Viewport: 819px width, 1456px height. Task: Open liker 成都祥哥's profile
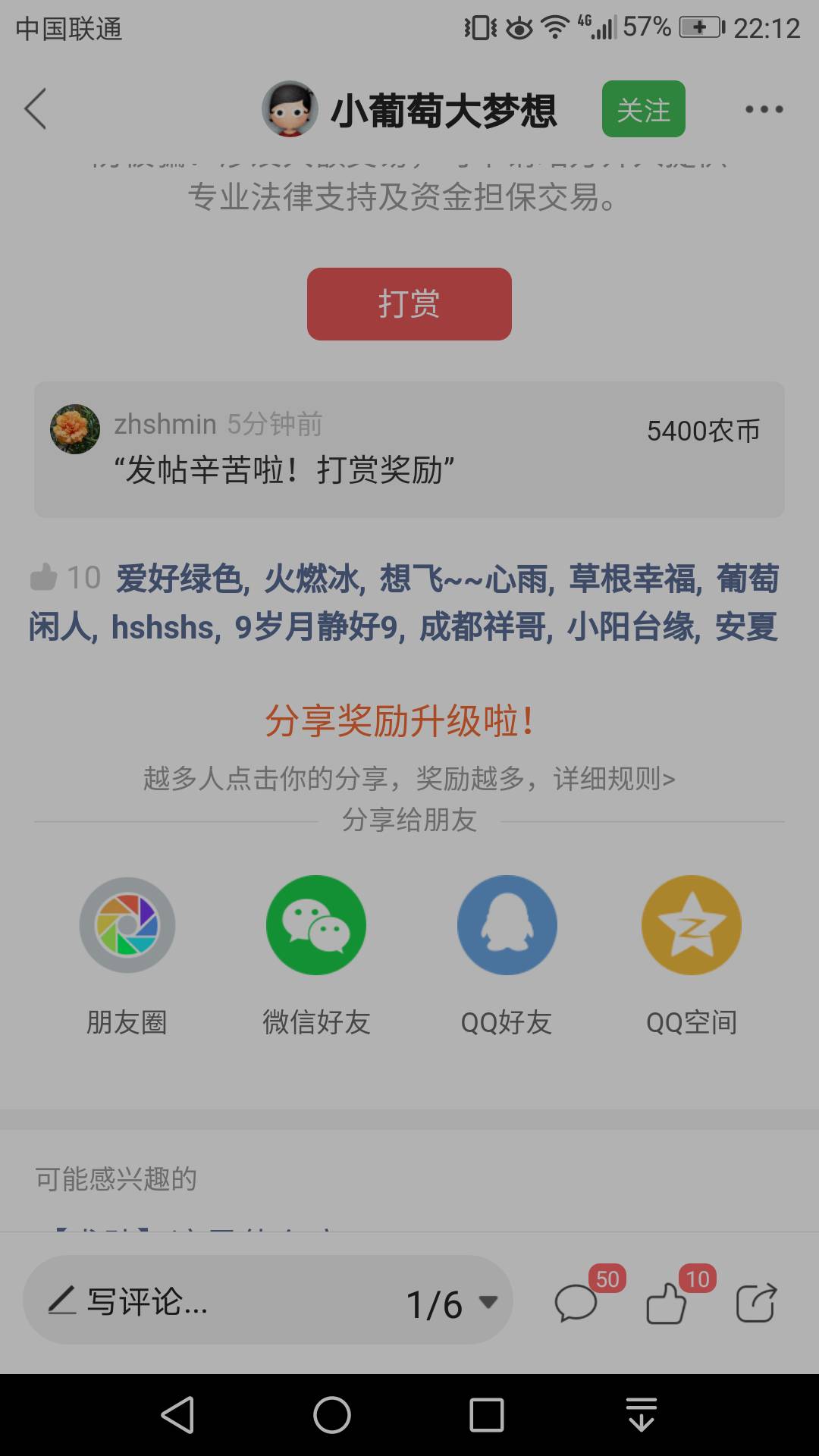pos(485,627)
